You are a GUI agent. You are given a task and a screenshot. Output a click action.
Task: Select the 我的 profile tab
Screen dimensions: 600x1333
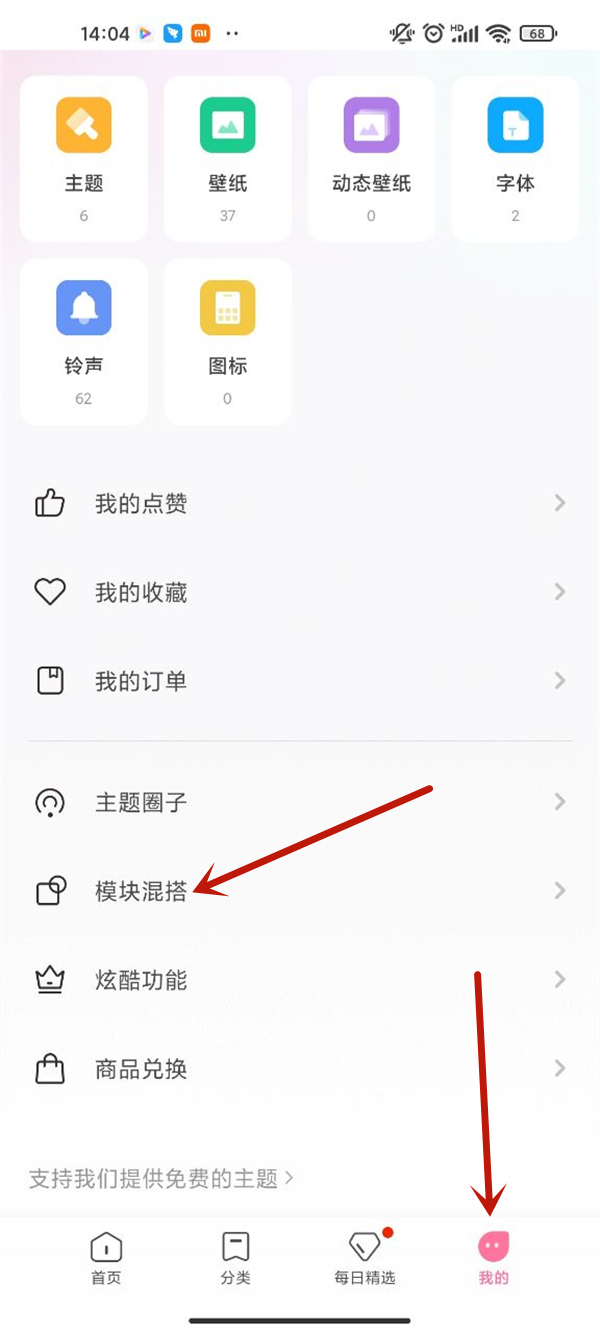(x=493, y=1257)
